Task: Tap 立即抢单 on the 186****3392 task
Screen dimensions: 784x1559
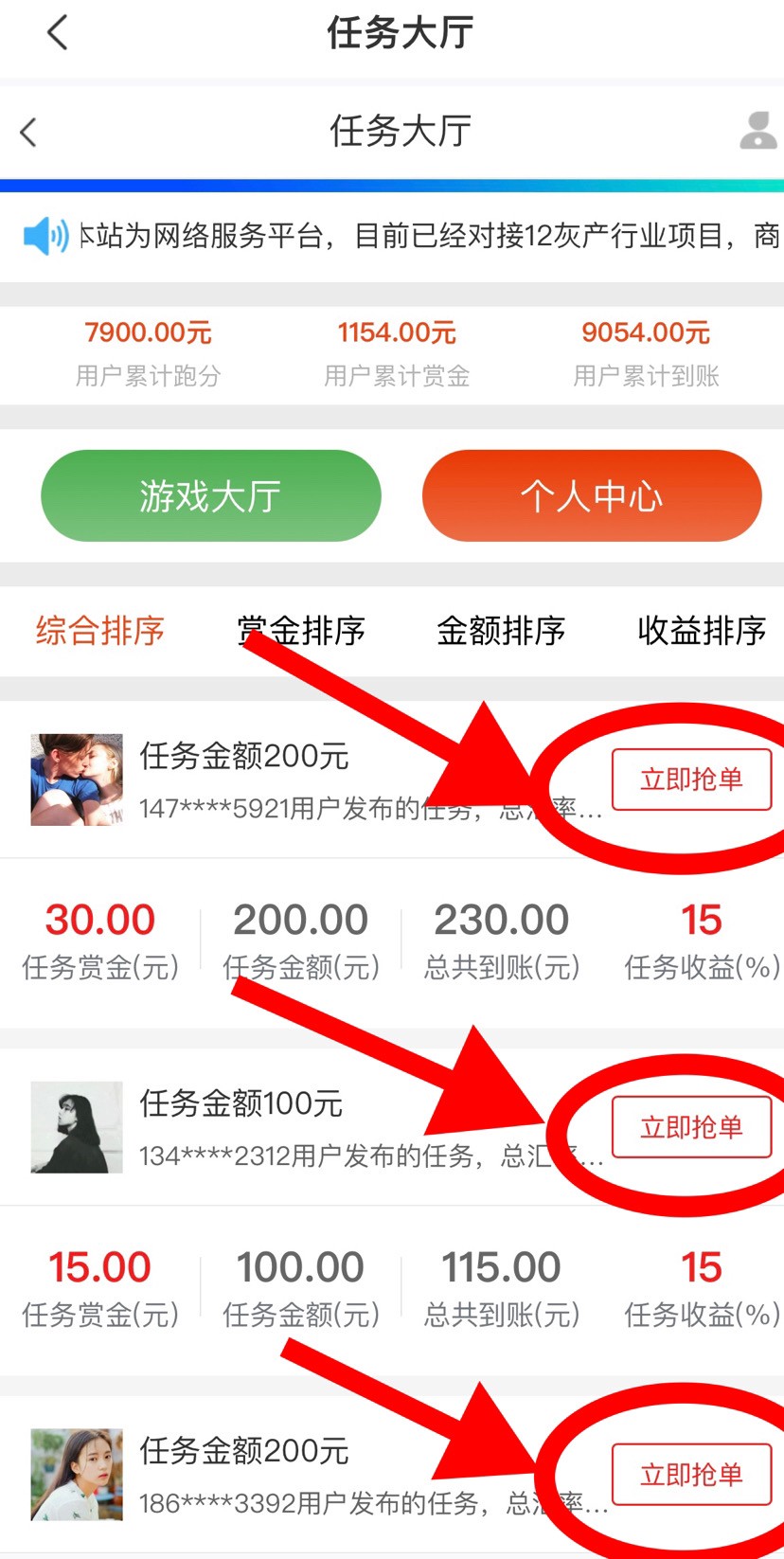Action: [x=691, y=1475]
